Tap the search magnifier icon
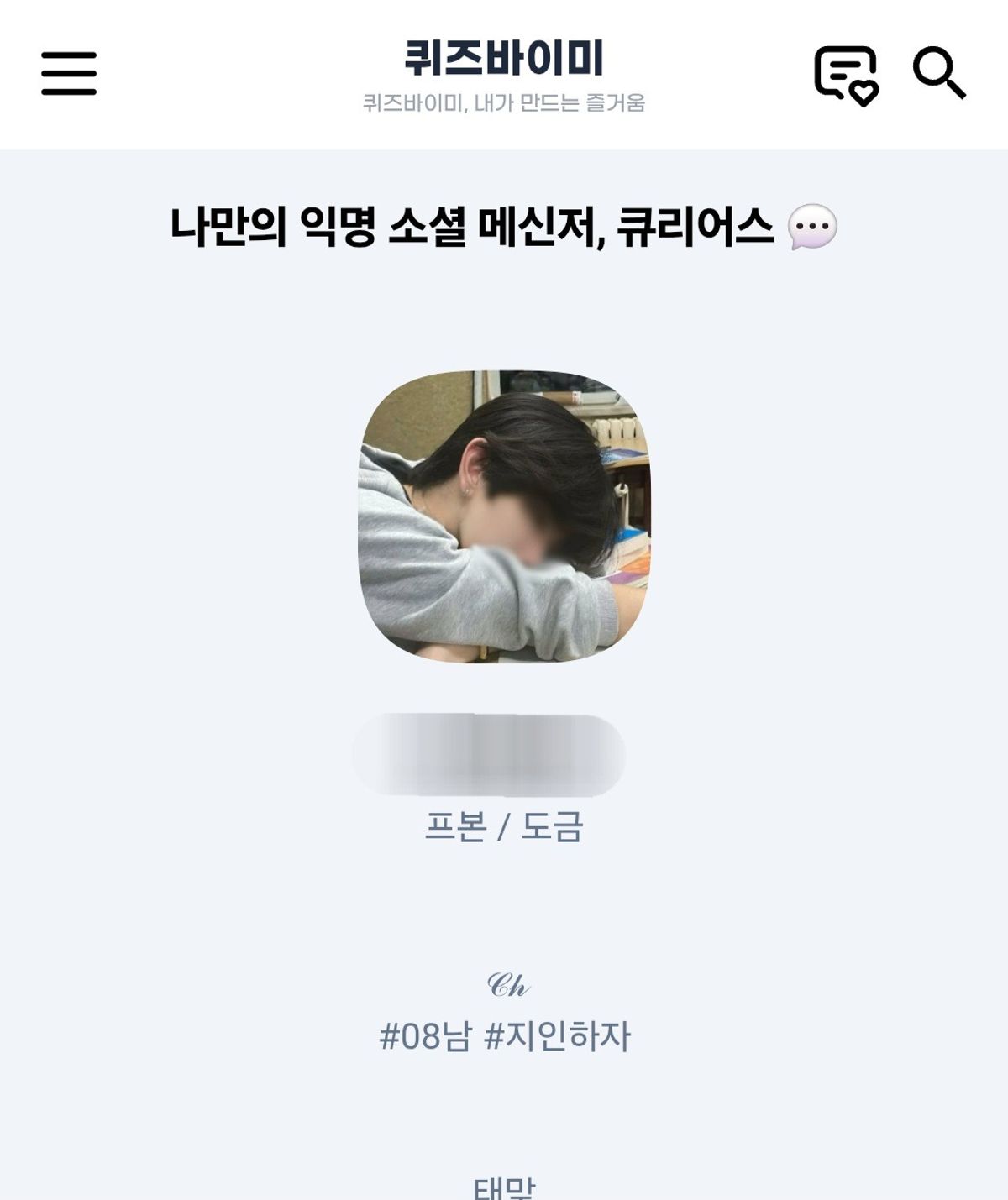 (x=939, y=74)
